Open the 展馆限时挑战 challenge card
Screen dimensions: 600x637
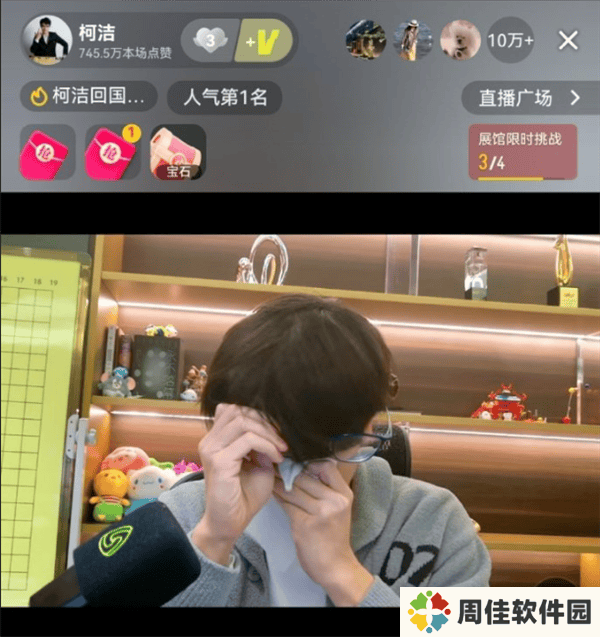point(522,151)
